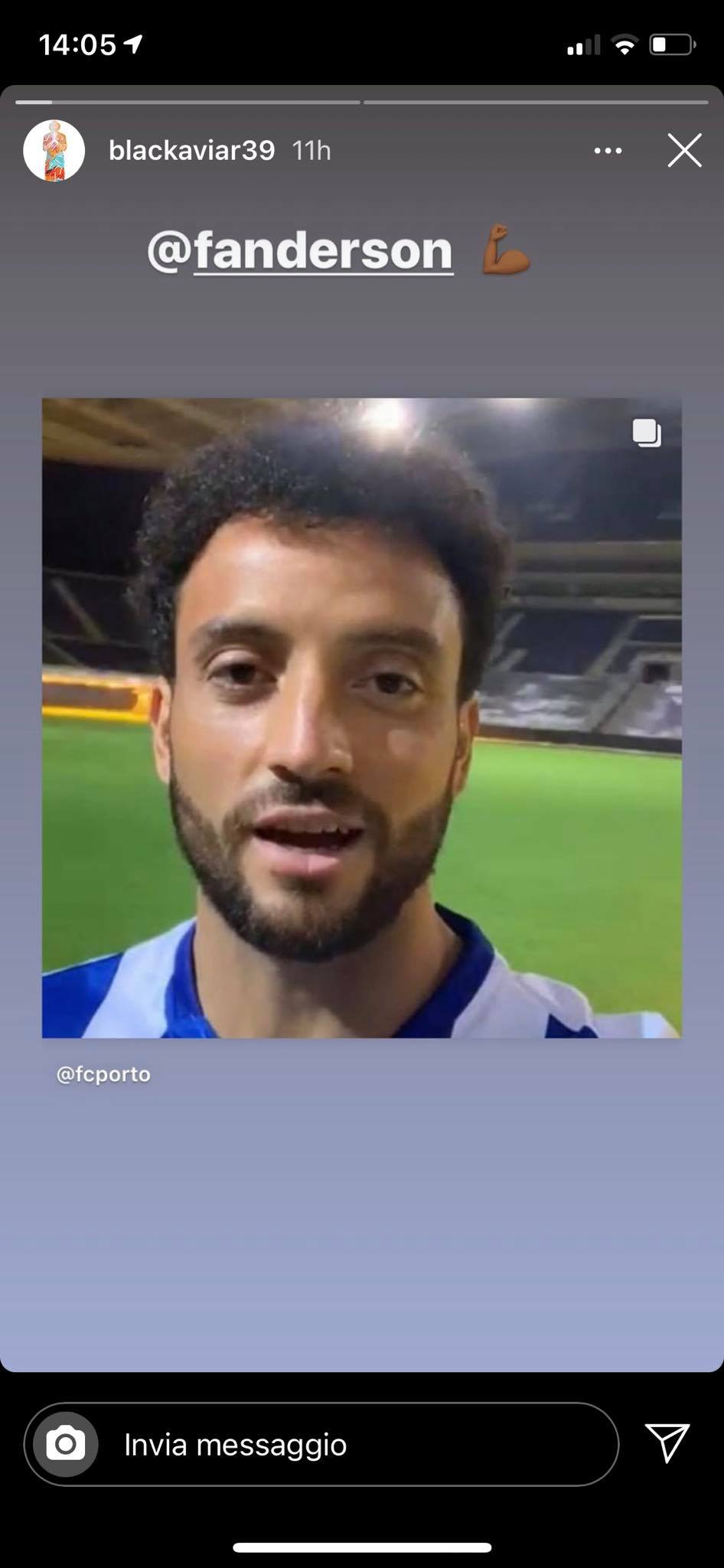This screenshot has height=1568, width=724.
Task: Open the shared fcporto post
Action: coord(361,717)
